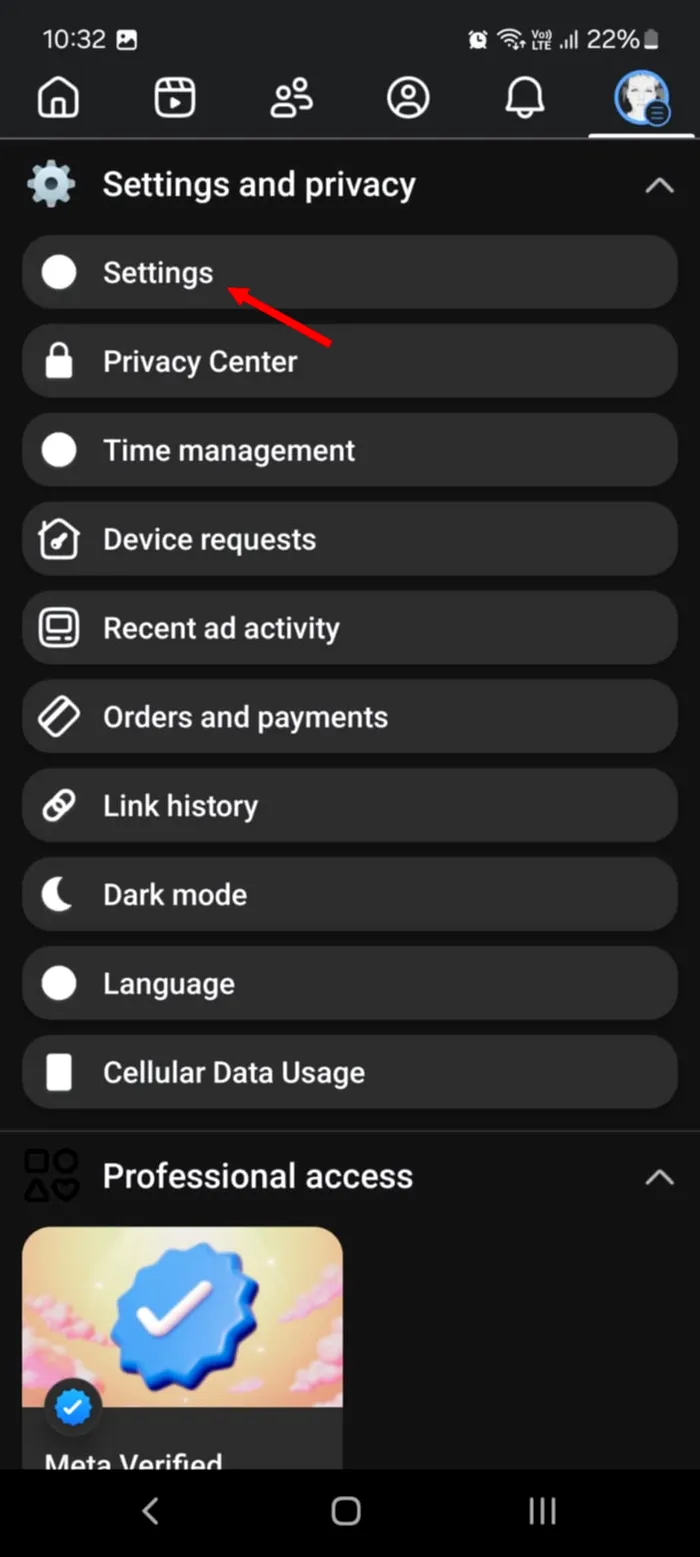Open Privacy Center

pos(349,361)
